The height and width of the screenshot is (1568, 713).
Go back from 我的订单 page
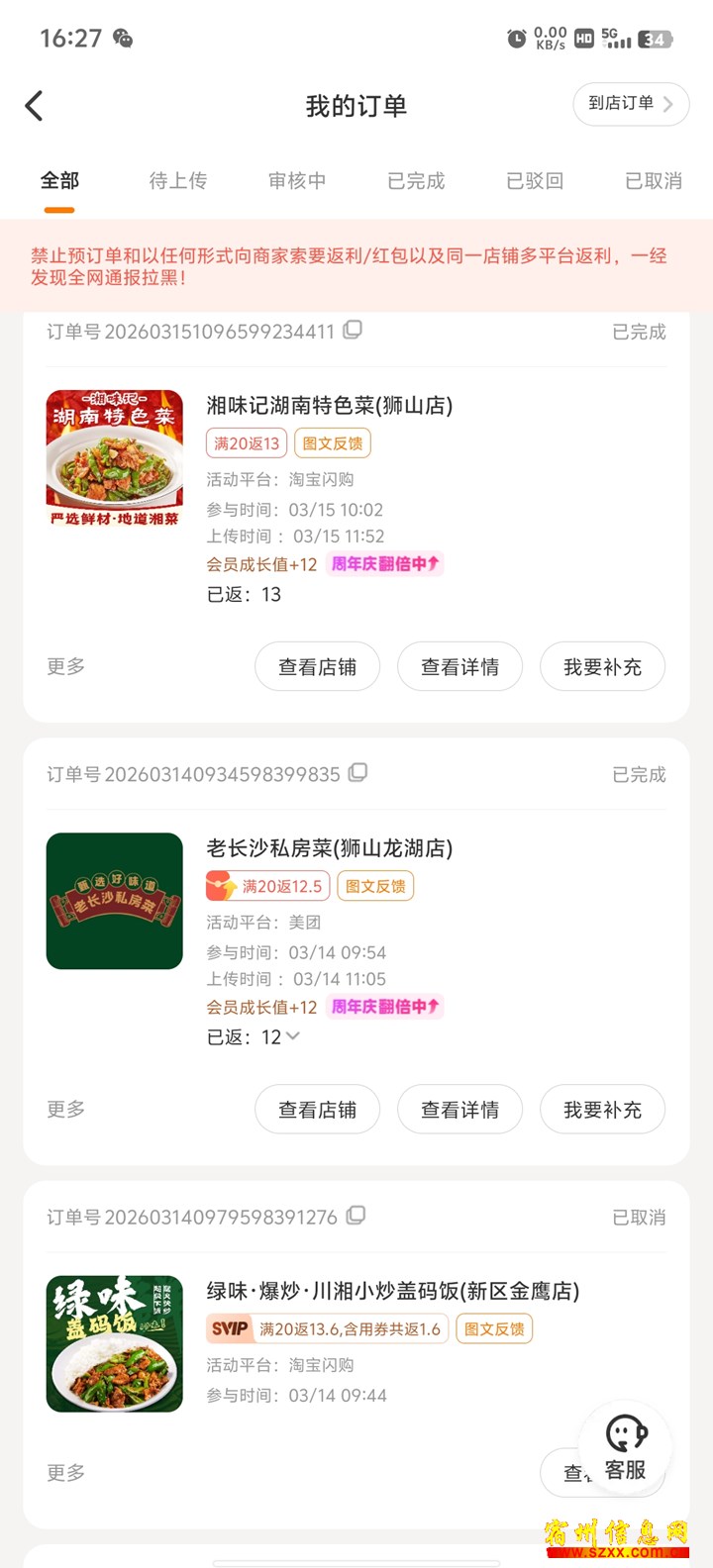(x=35, y=106)
